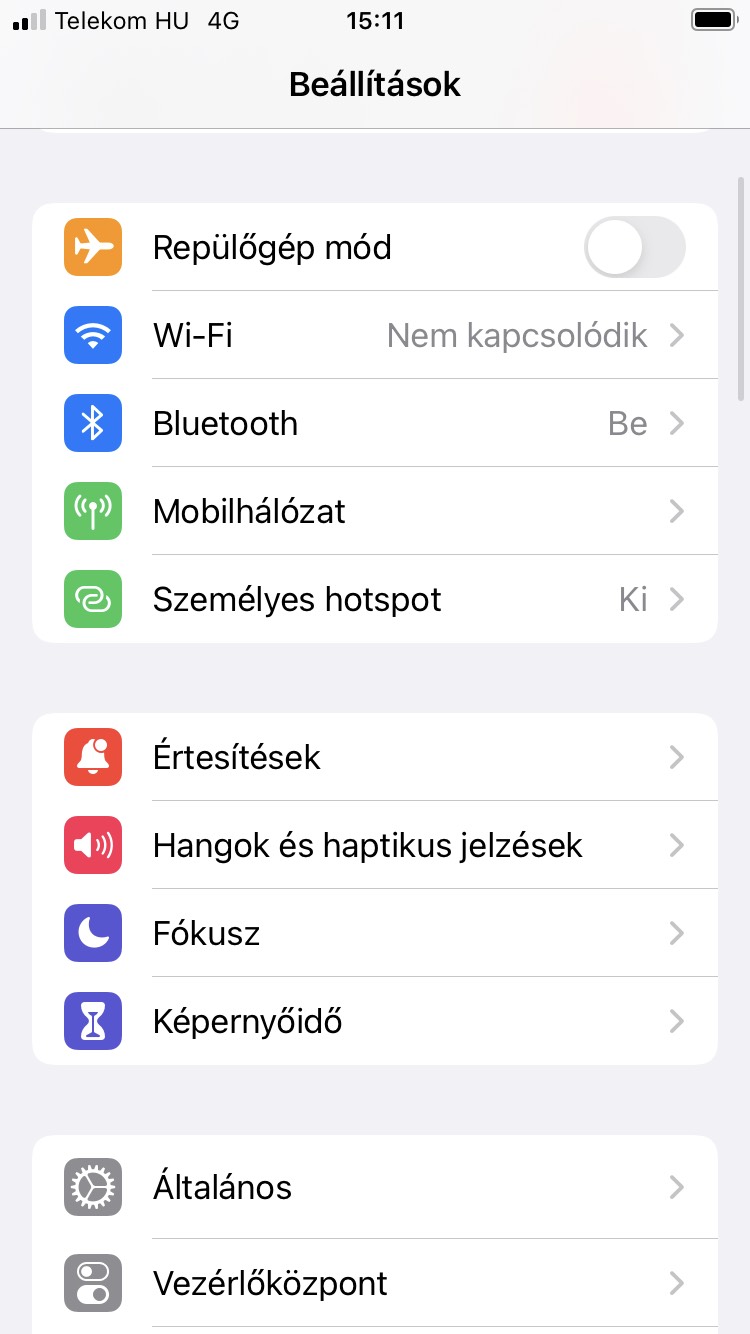This screenshot has height=1334, width=750.
Task: Open the Bluetooth row
Action: click(375, 423)
